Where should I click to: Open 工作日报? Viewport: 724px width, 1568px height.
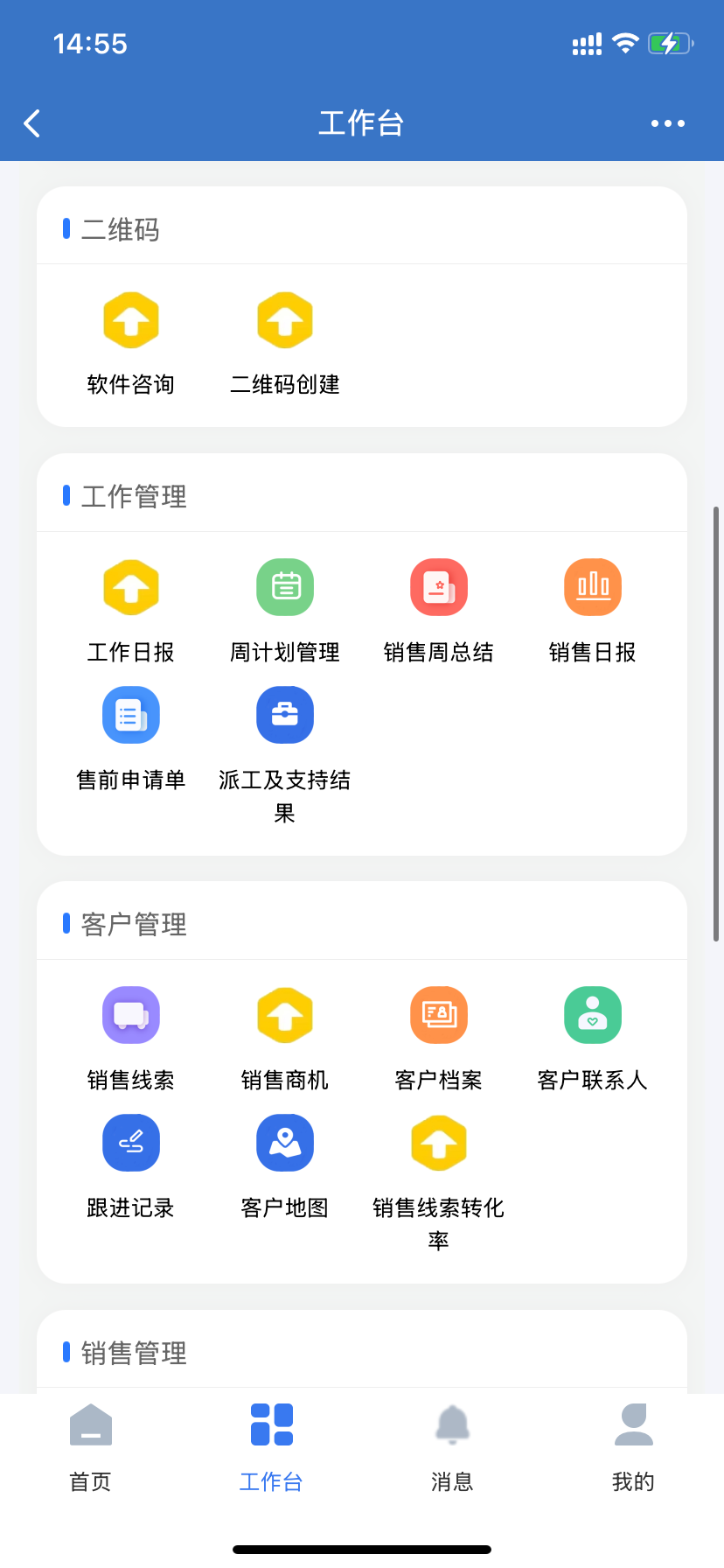click(131, 587)
